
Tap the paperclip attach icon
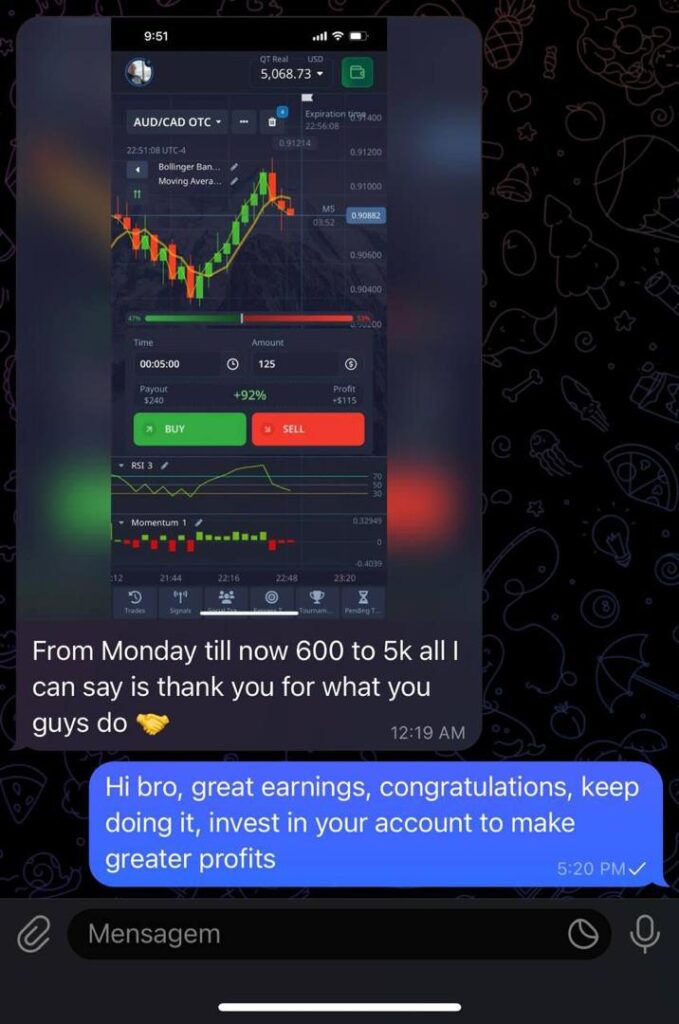coord(33,935)
